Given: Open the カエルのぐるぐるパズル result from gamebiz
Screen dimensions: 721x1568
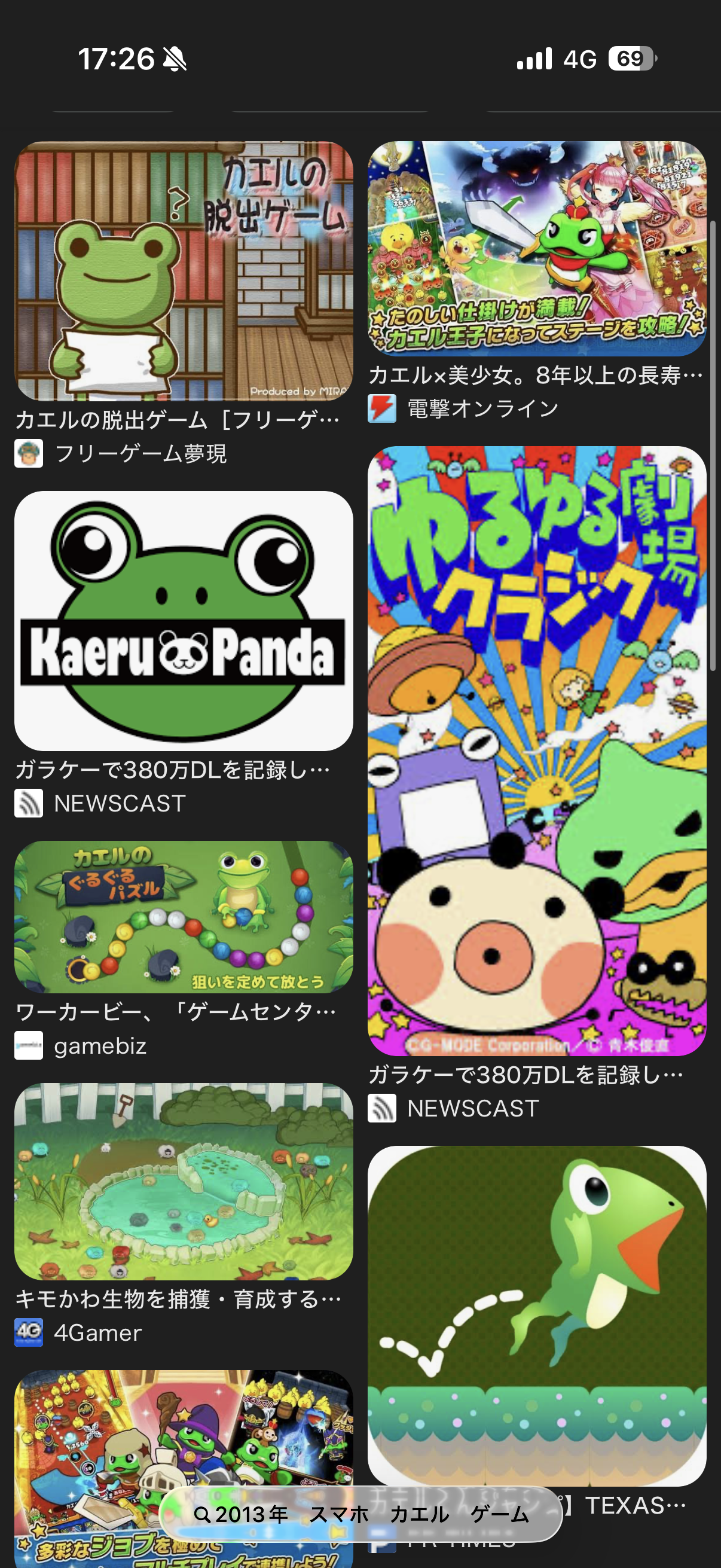Looking at the screenshot, I should coord(183,916).
